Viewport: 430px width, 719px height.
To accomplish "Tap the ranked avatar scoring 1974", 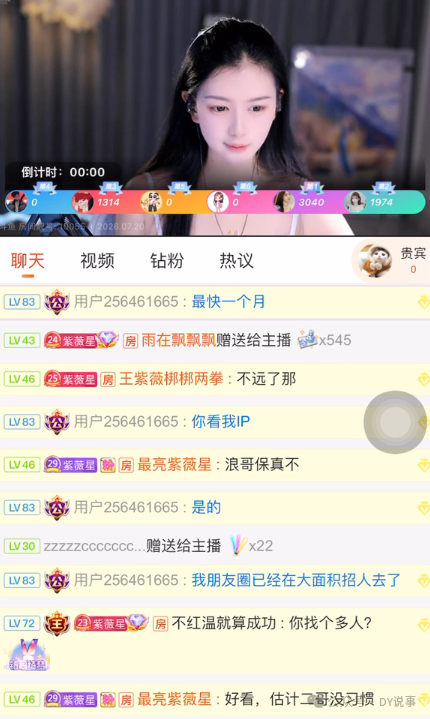I will (355, 202).
